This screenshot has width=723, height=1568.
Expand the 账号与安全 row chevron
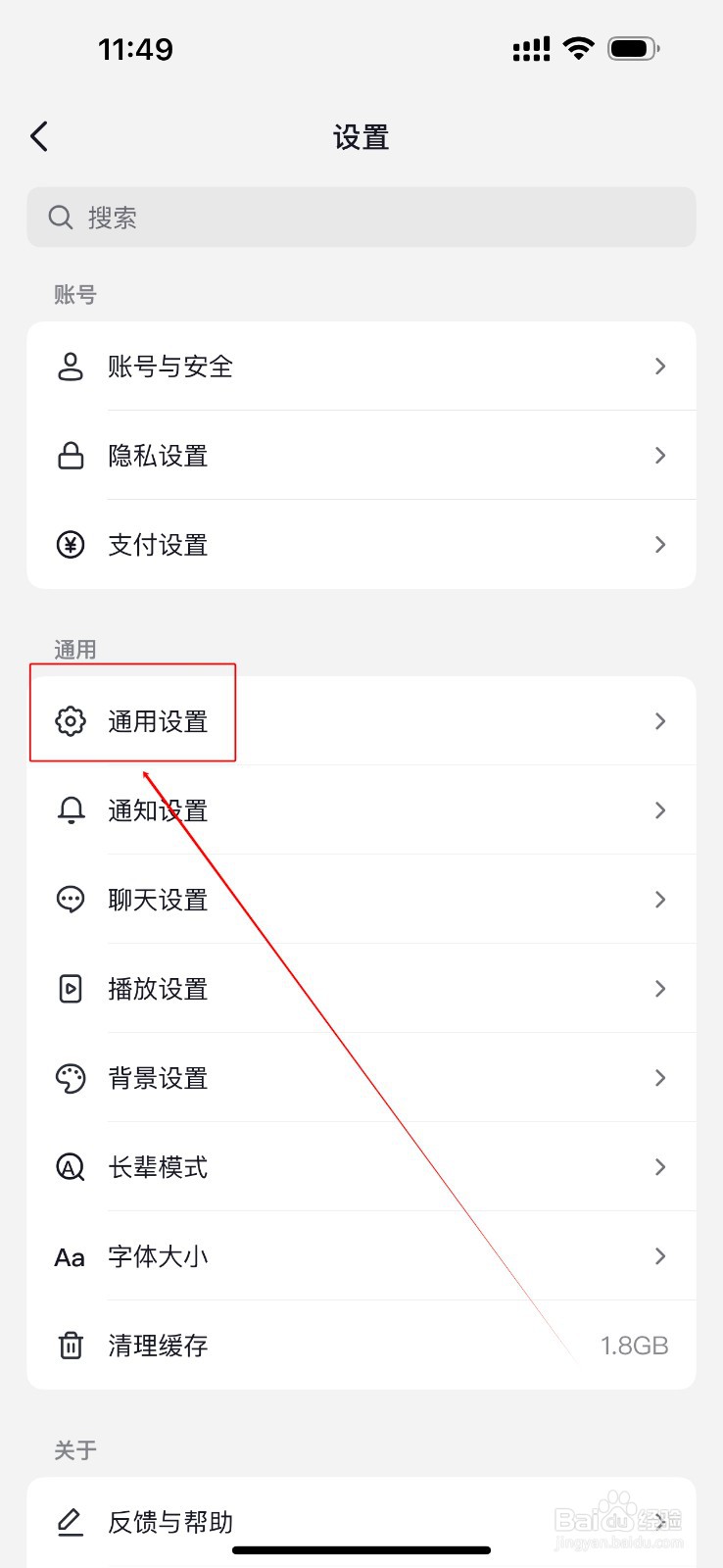tap(660, 366)
